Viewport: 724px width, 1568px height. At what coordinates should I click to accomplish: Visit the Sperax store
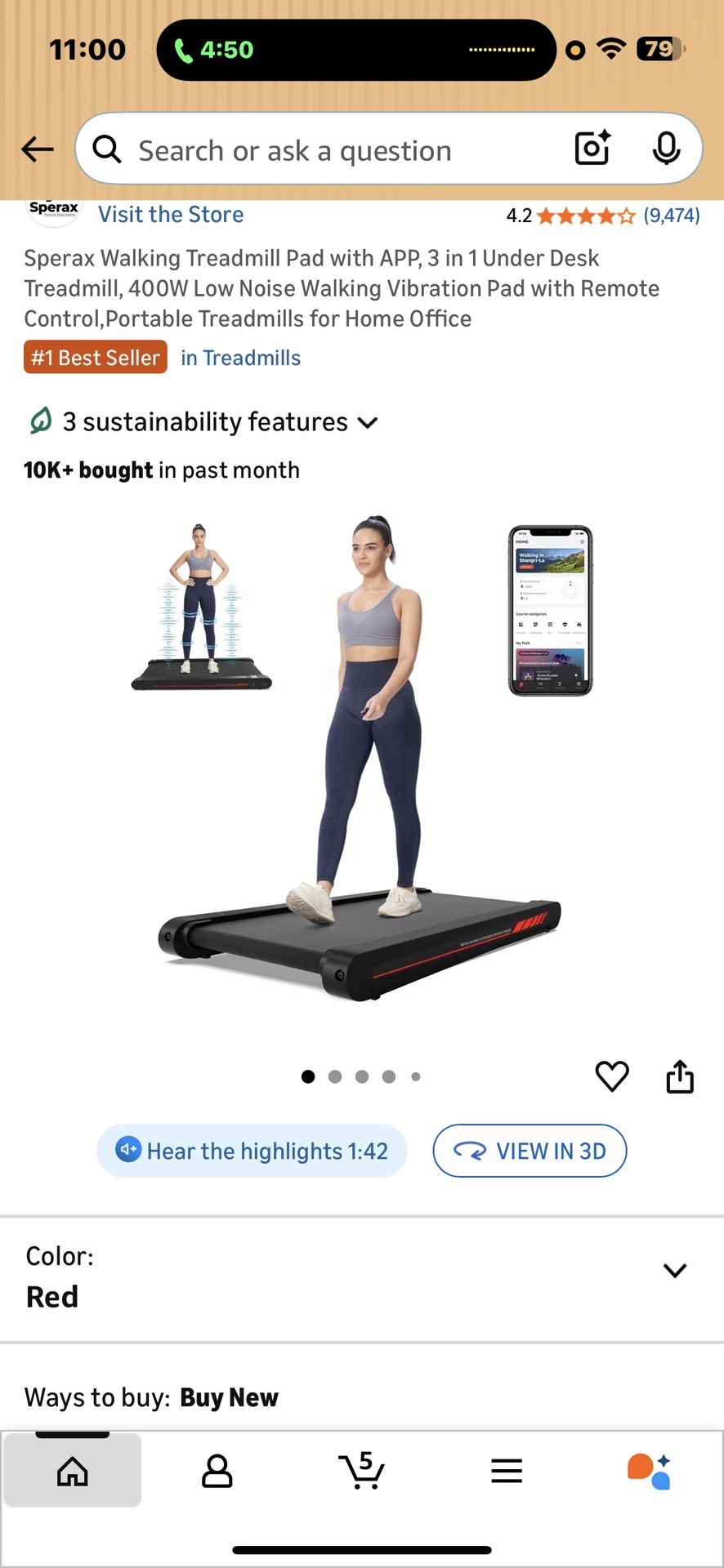tap(170, 214)
